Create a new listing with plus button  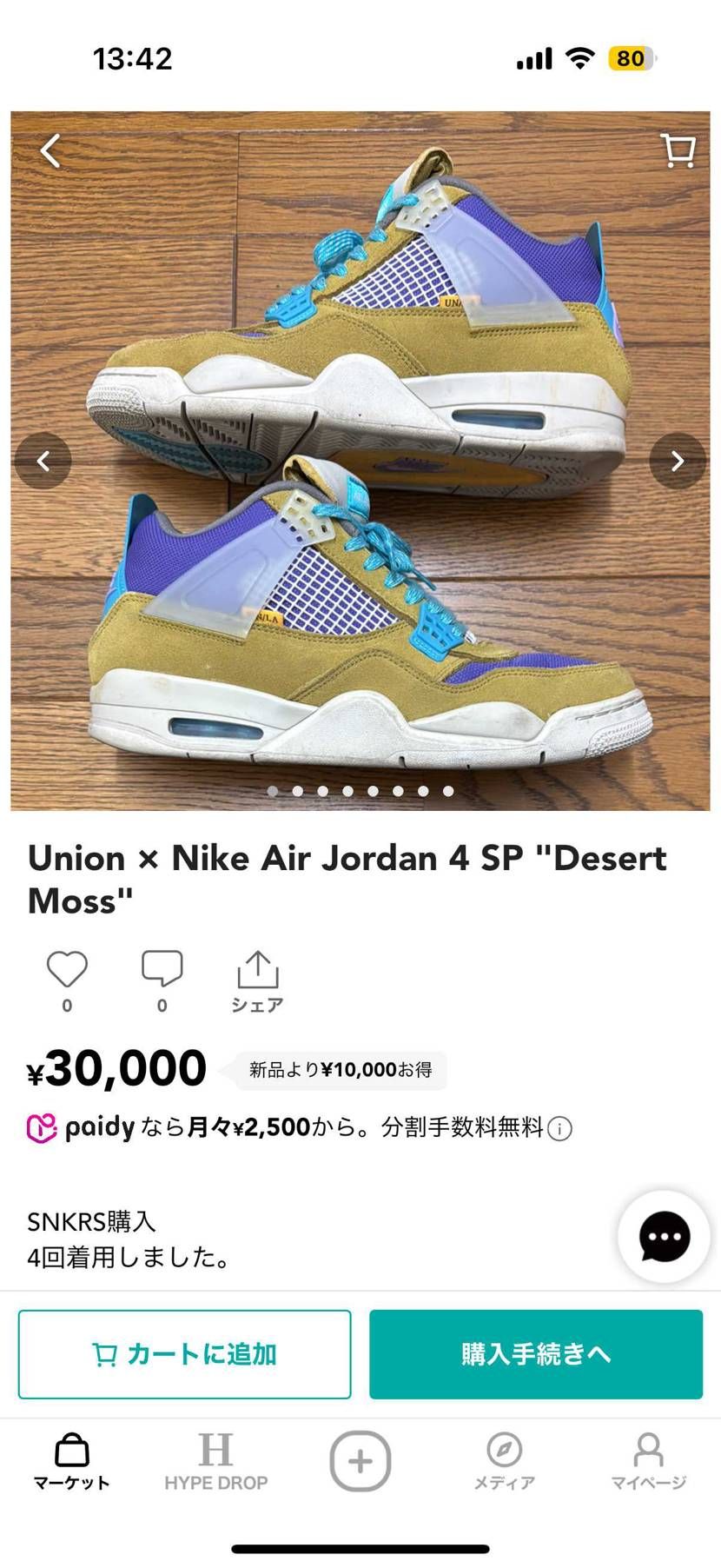tap(360, 1461)
